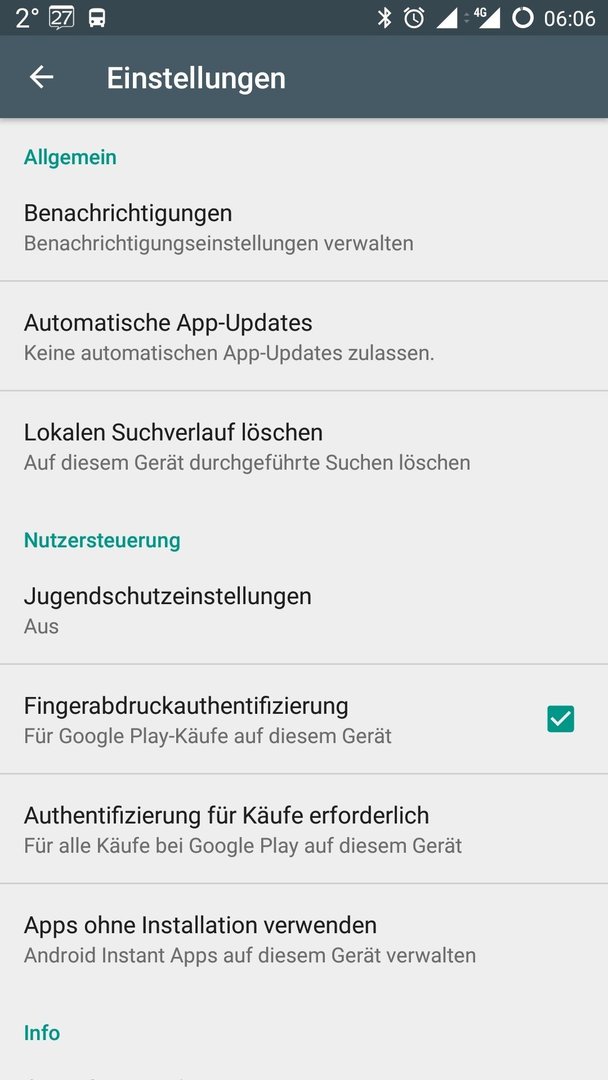The width and height of the screenshot is (608, 1080).
Task: Open Automatische App-Updates option
Action: tap(304, 336)
